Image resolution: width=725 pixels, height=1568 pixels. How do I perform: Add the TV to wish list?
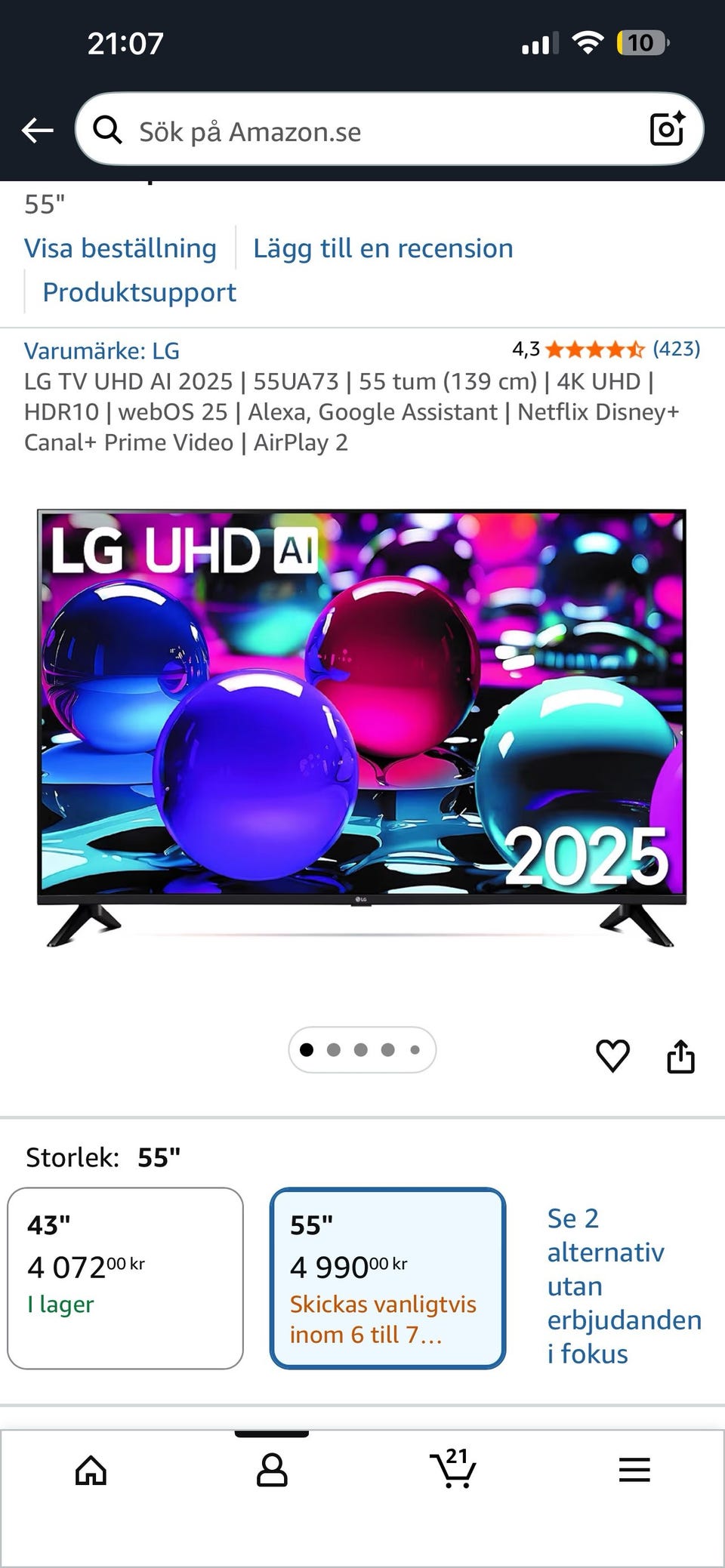[612, 1055]
